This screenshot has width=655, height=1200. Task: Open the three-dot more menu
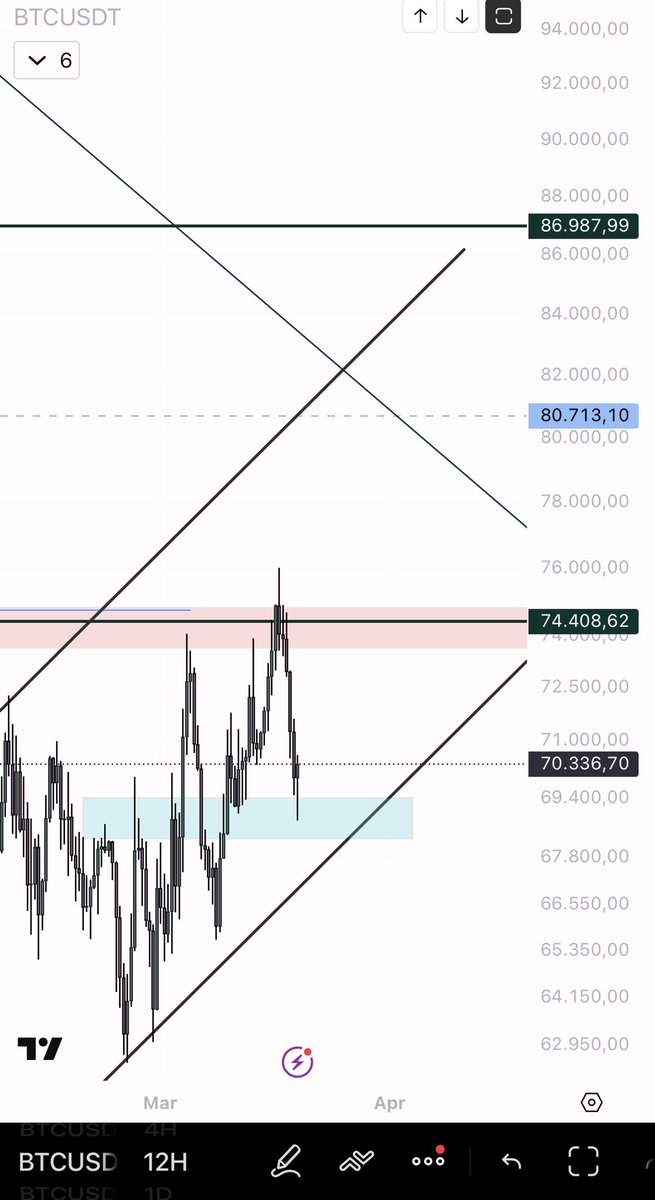pos(428,1162)
